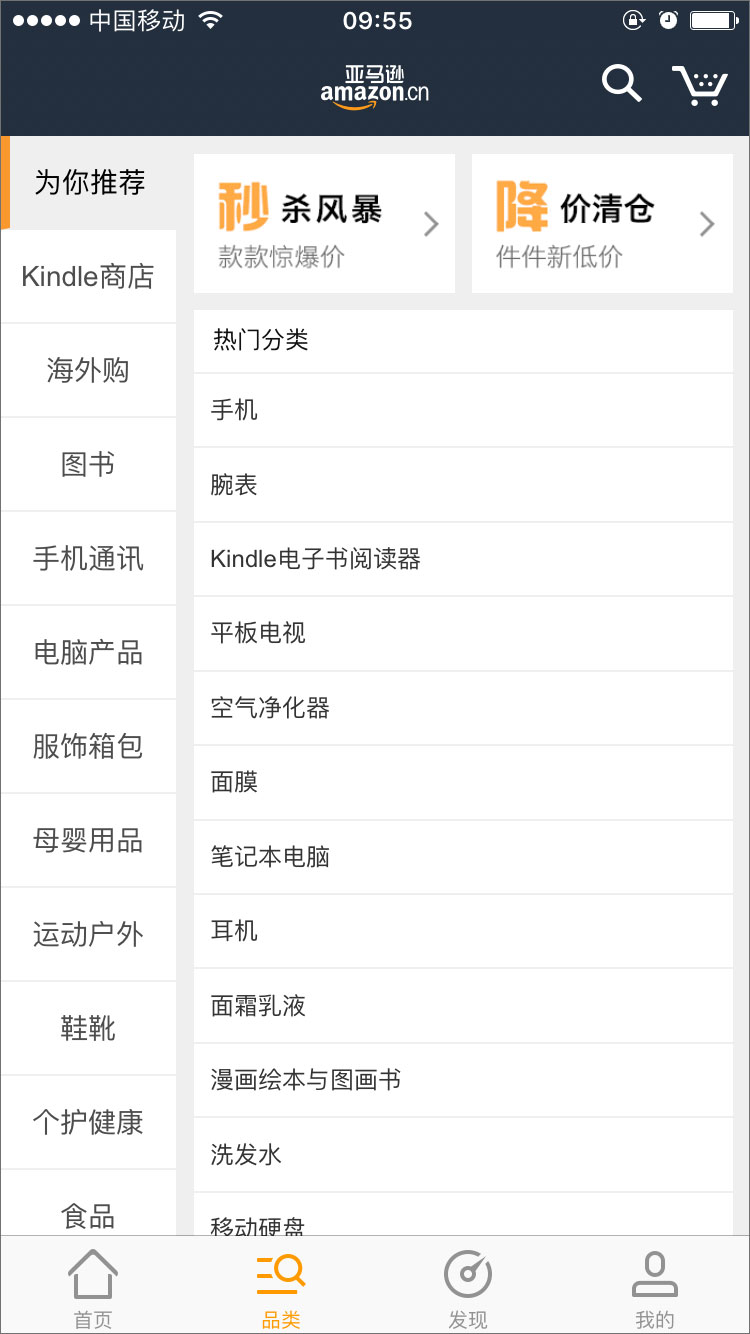Screen dimensions: 750x1334
Task: Switch to 手机通讯 category
Action: pos(88,559)
